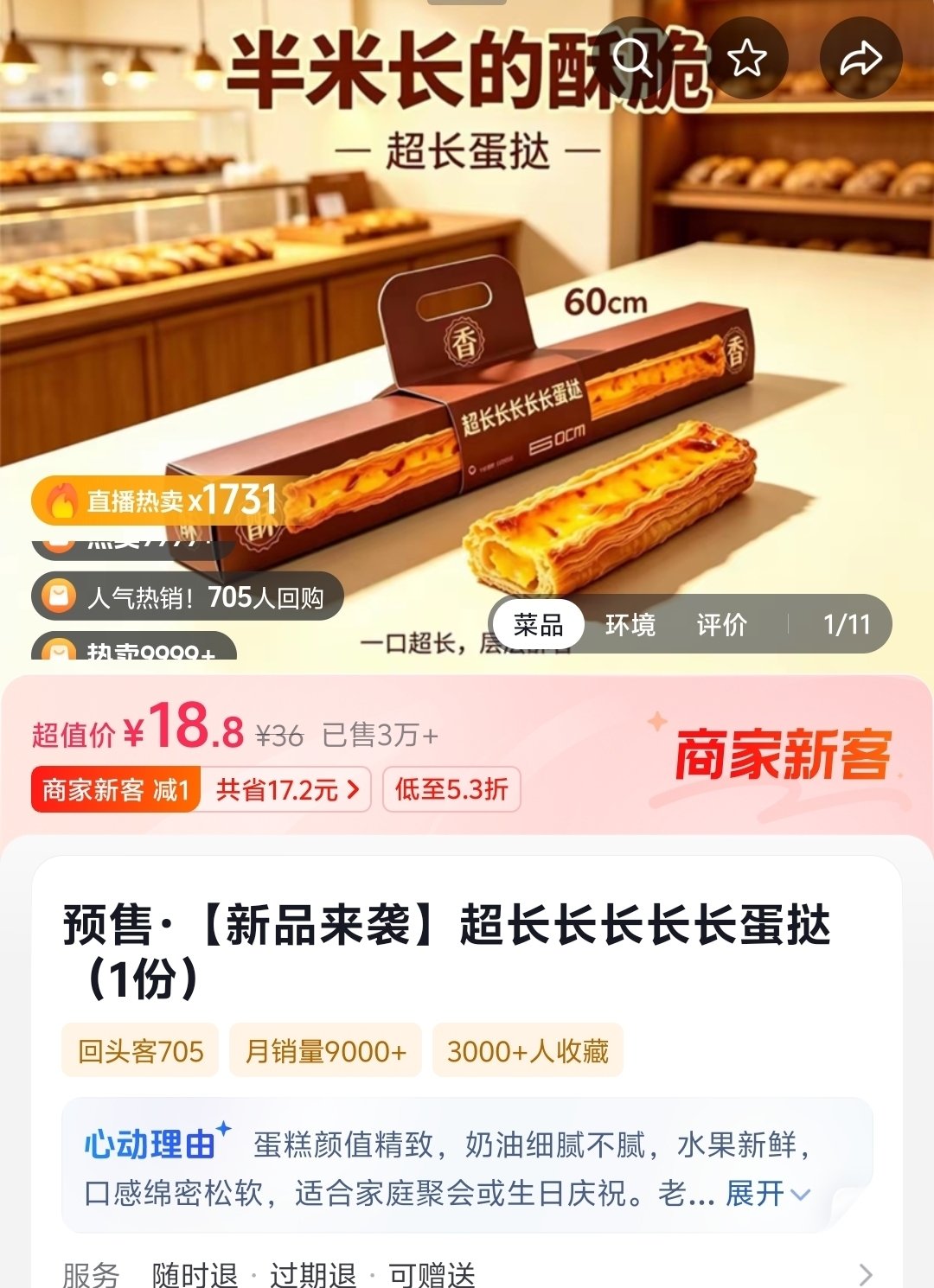Screen dimensions: 934x1288
Task: Switch to the 环境 photo tab
Action: (630, 624)
